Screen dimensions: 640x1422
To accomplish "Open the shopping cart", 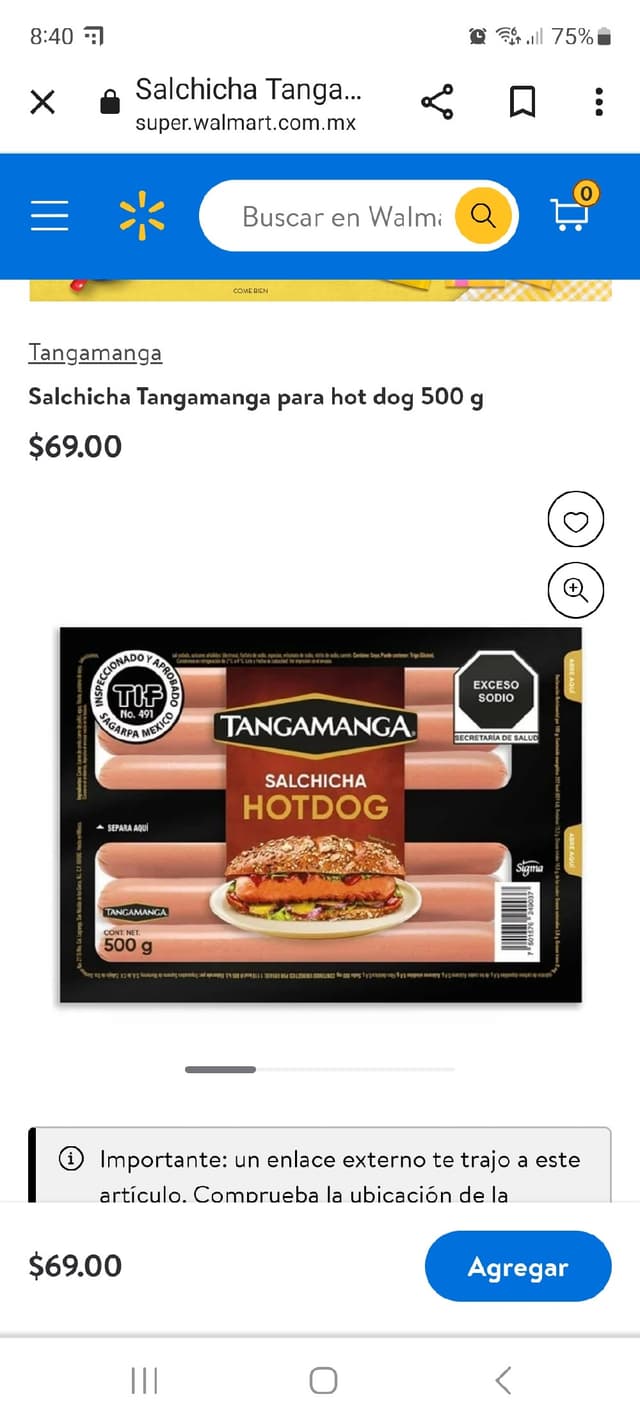I will coord(572,213).
